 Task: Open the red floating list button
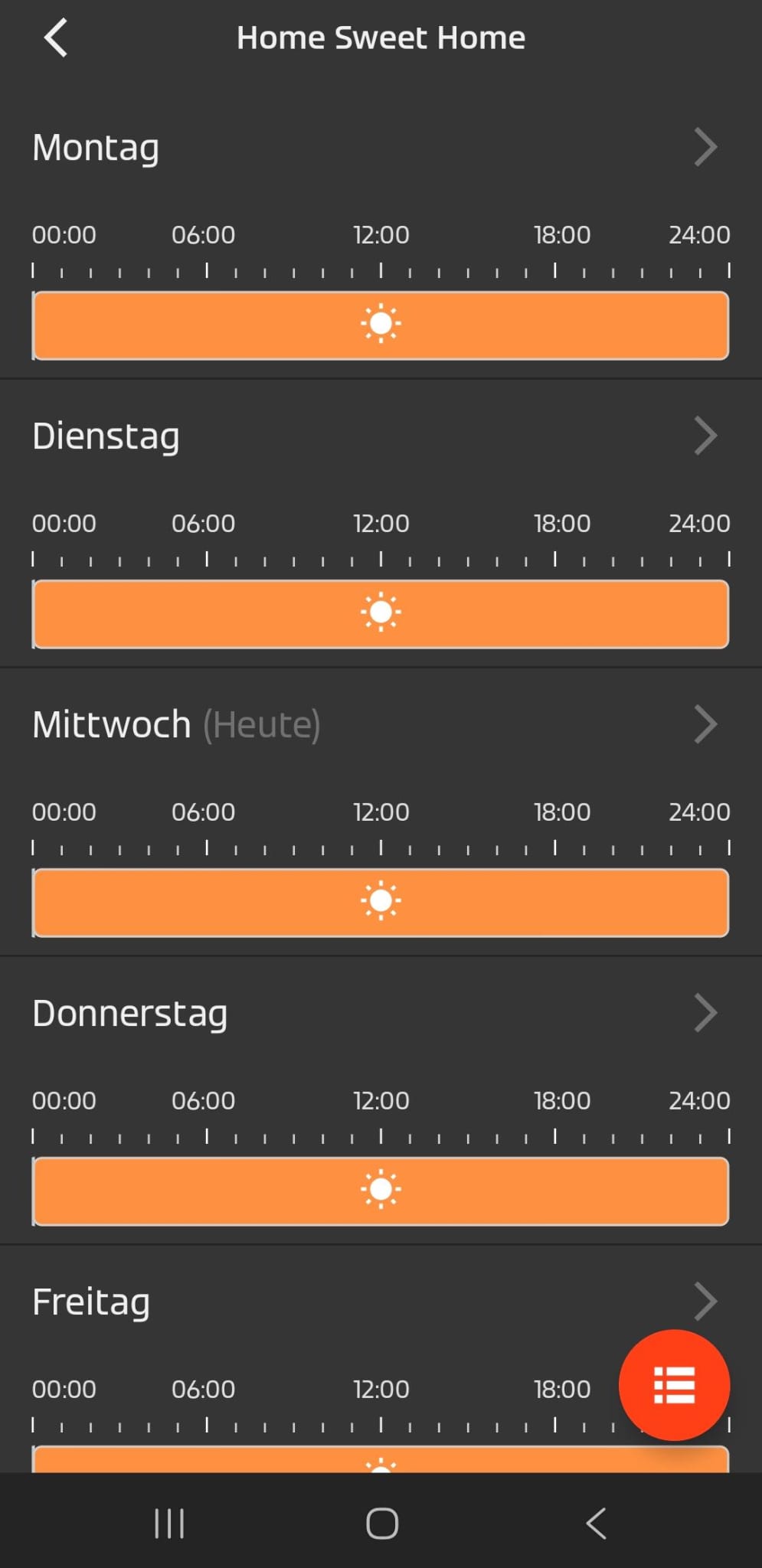[674, 1385]
